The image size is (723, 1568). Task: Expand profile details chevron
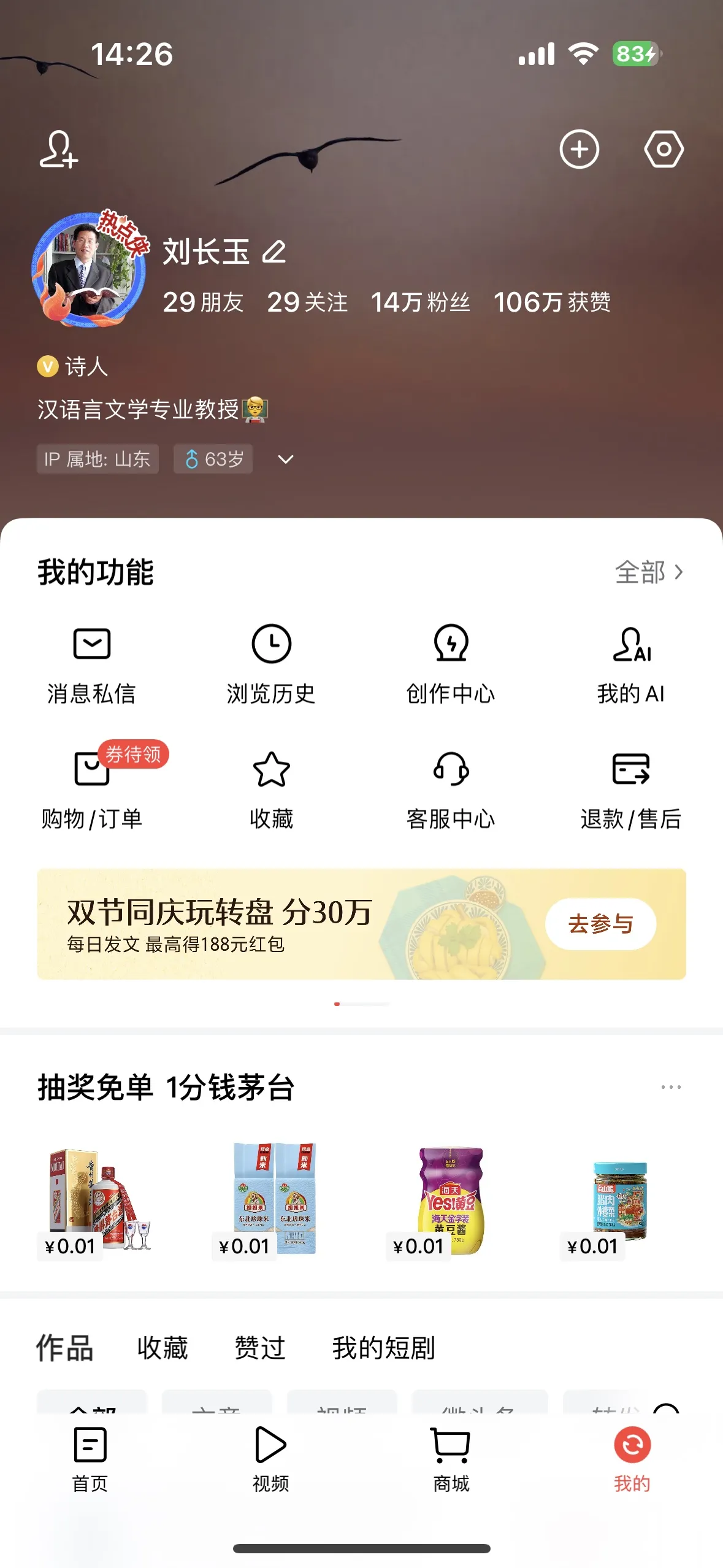(285, 459)
